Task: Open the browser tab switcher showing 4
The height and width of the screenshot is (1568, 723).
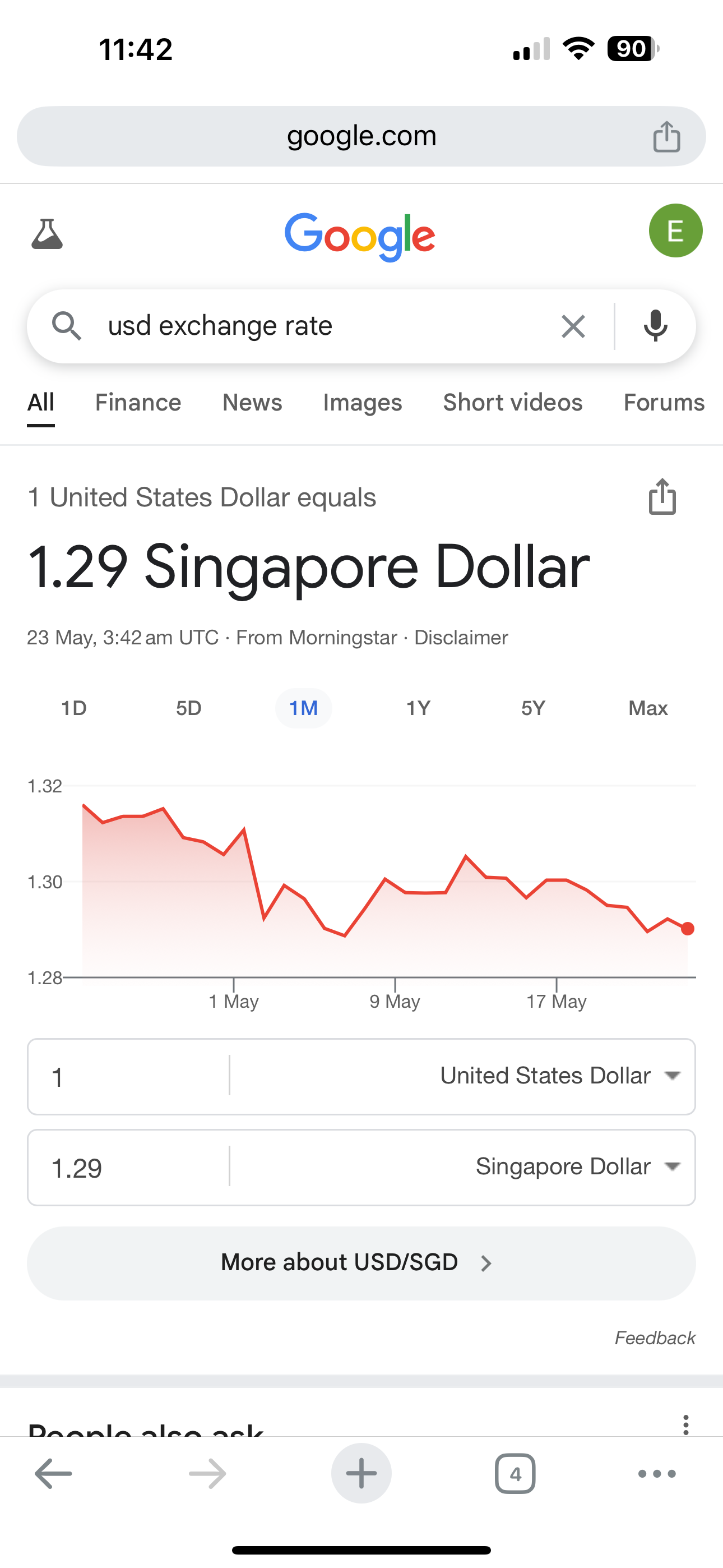Action: [515, 1474]
